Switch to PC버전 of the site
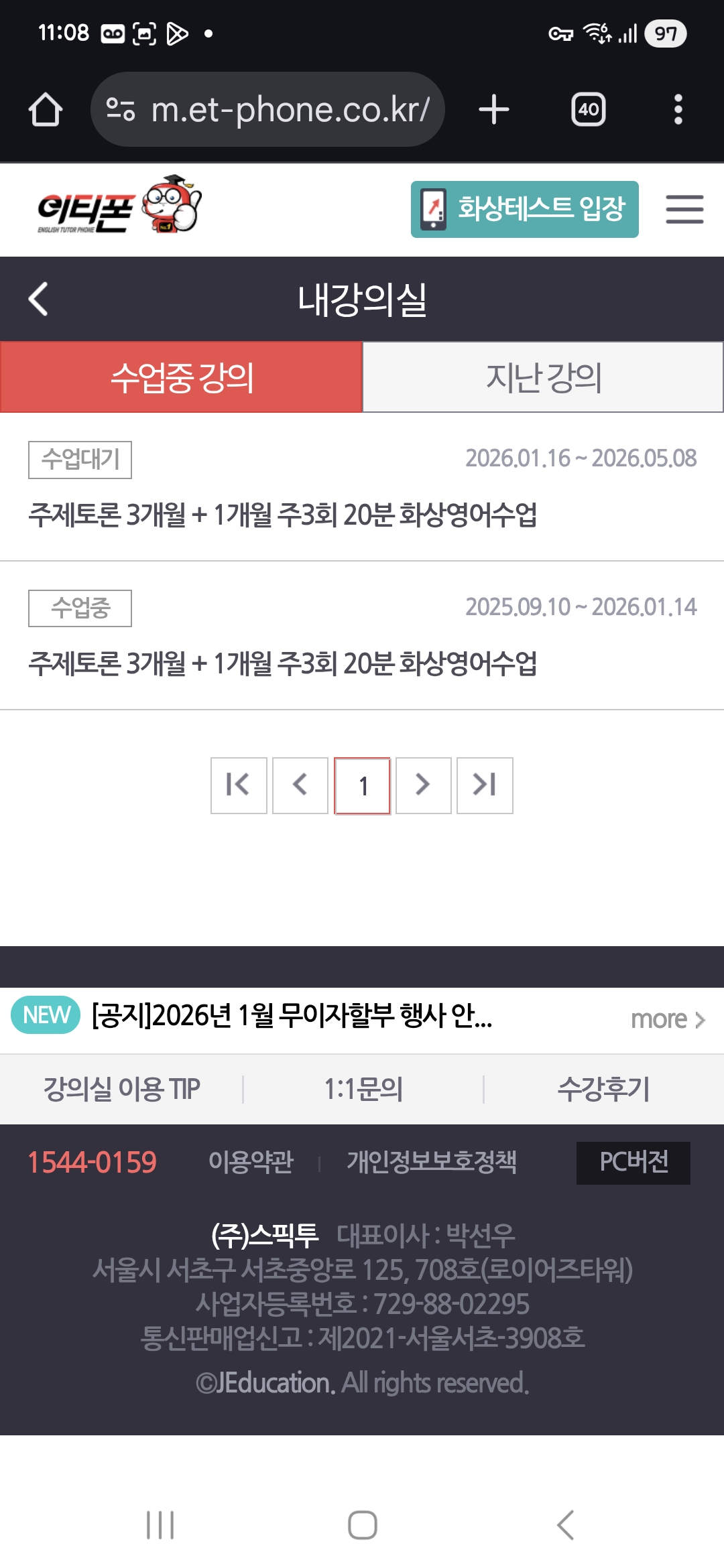 tap(633, 1163)
